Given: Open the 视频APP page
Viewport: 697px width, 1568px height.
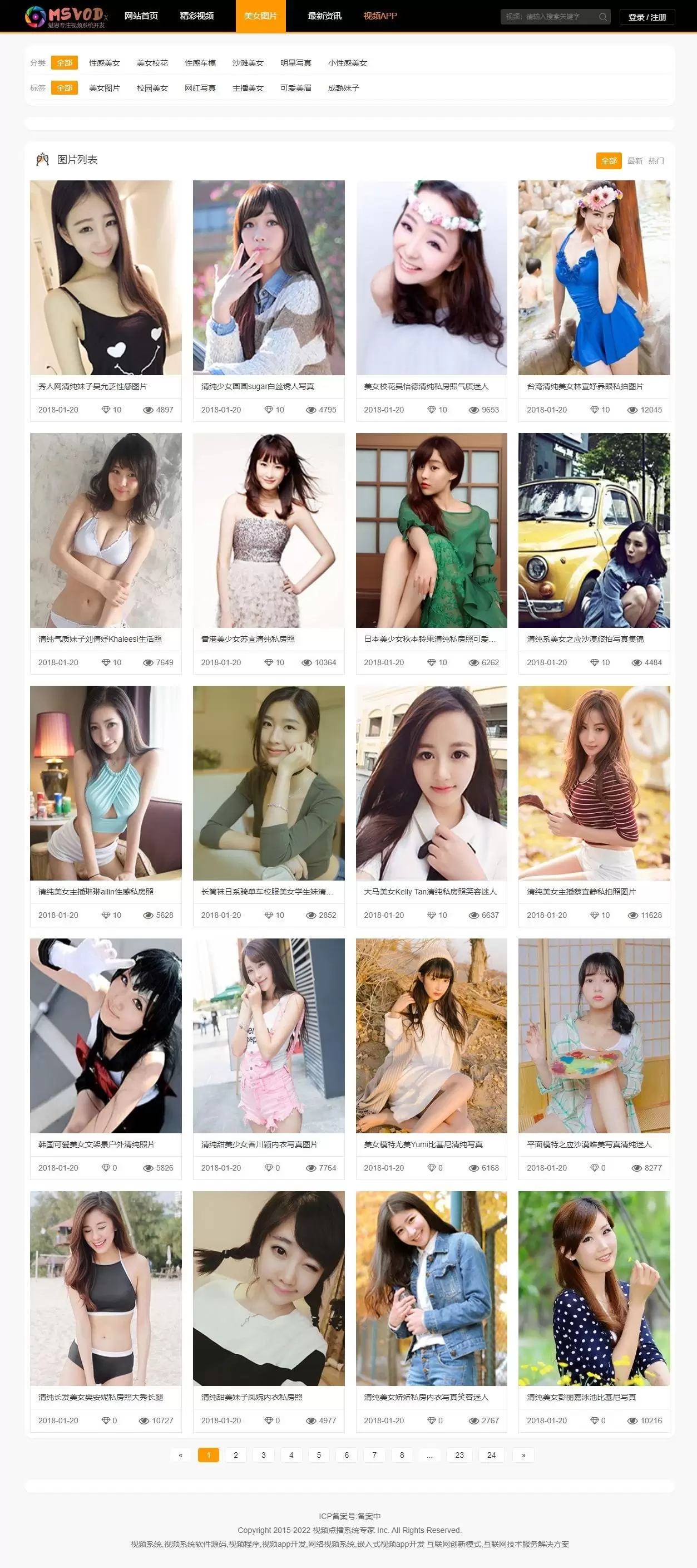Looking at the screenshot, I should coord(380,16).
